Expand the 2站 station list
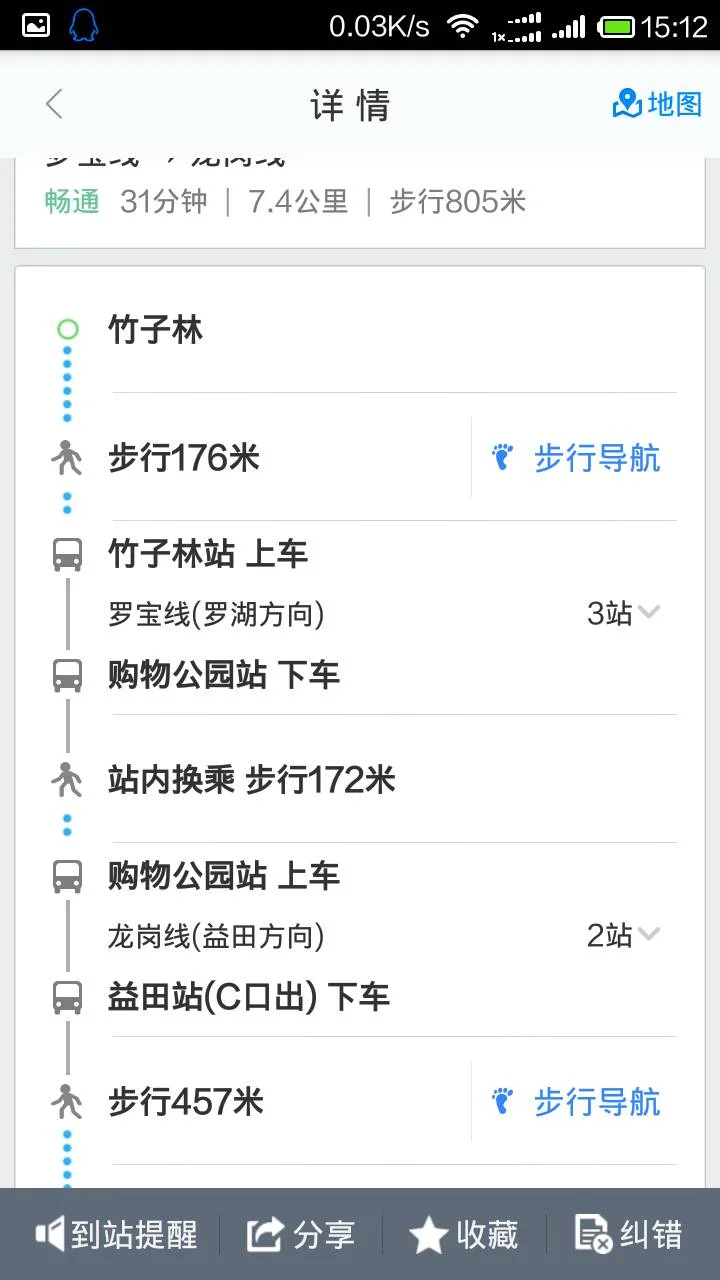 624,935
